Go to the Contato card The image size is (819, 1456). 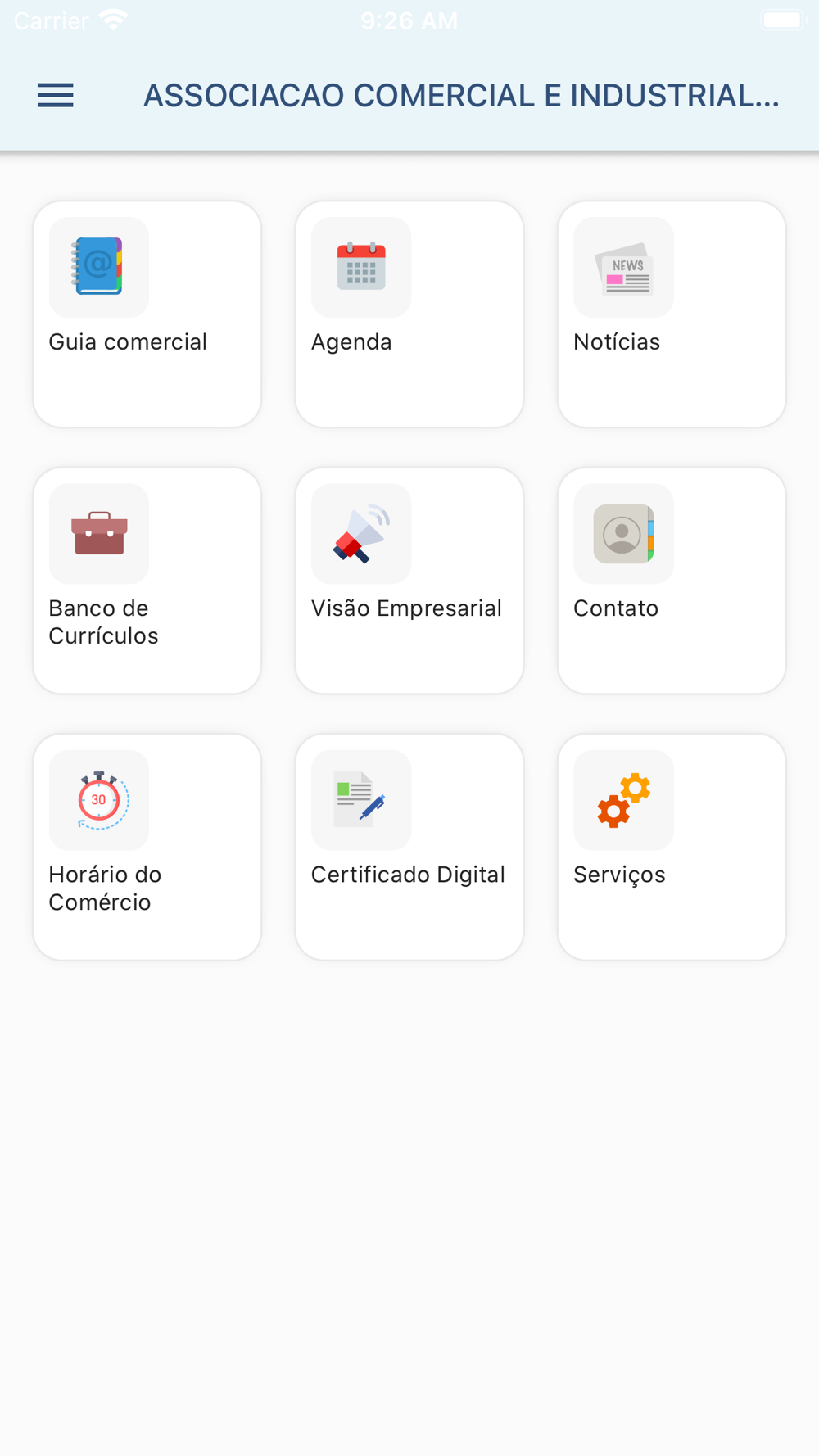click(672, 581)
